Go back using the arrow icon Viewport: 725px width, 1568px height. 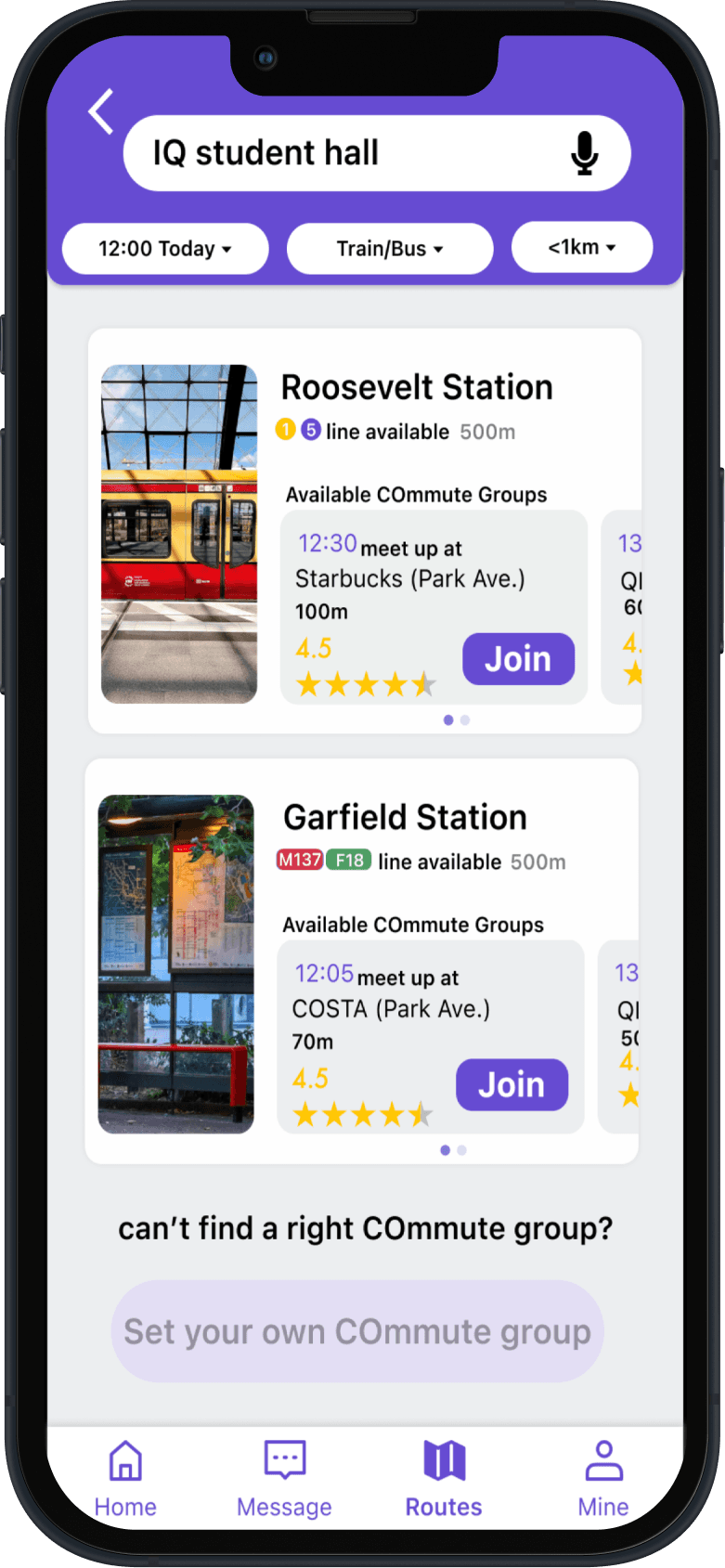tap(101, 111)
